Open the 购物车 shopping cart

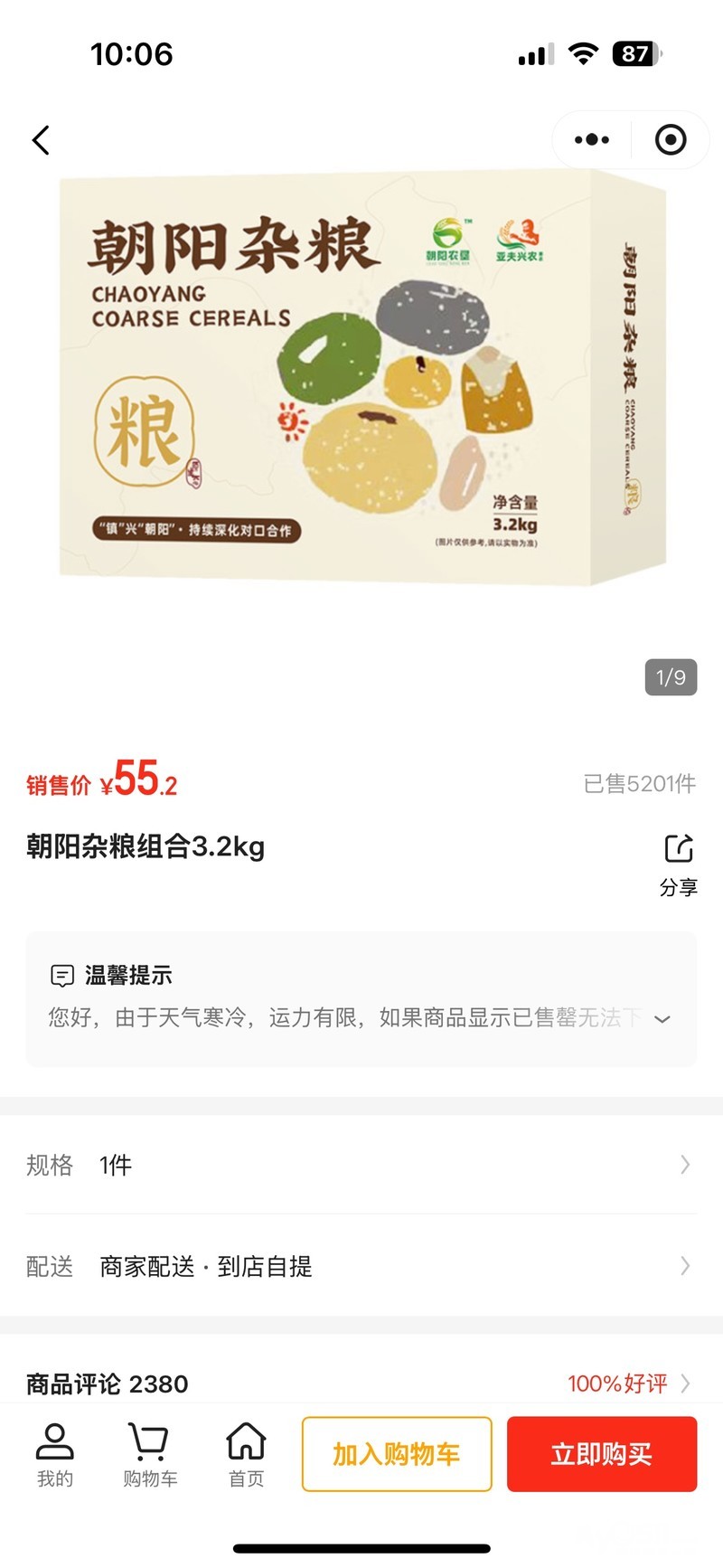click(x=150, y=1454)
